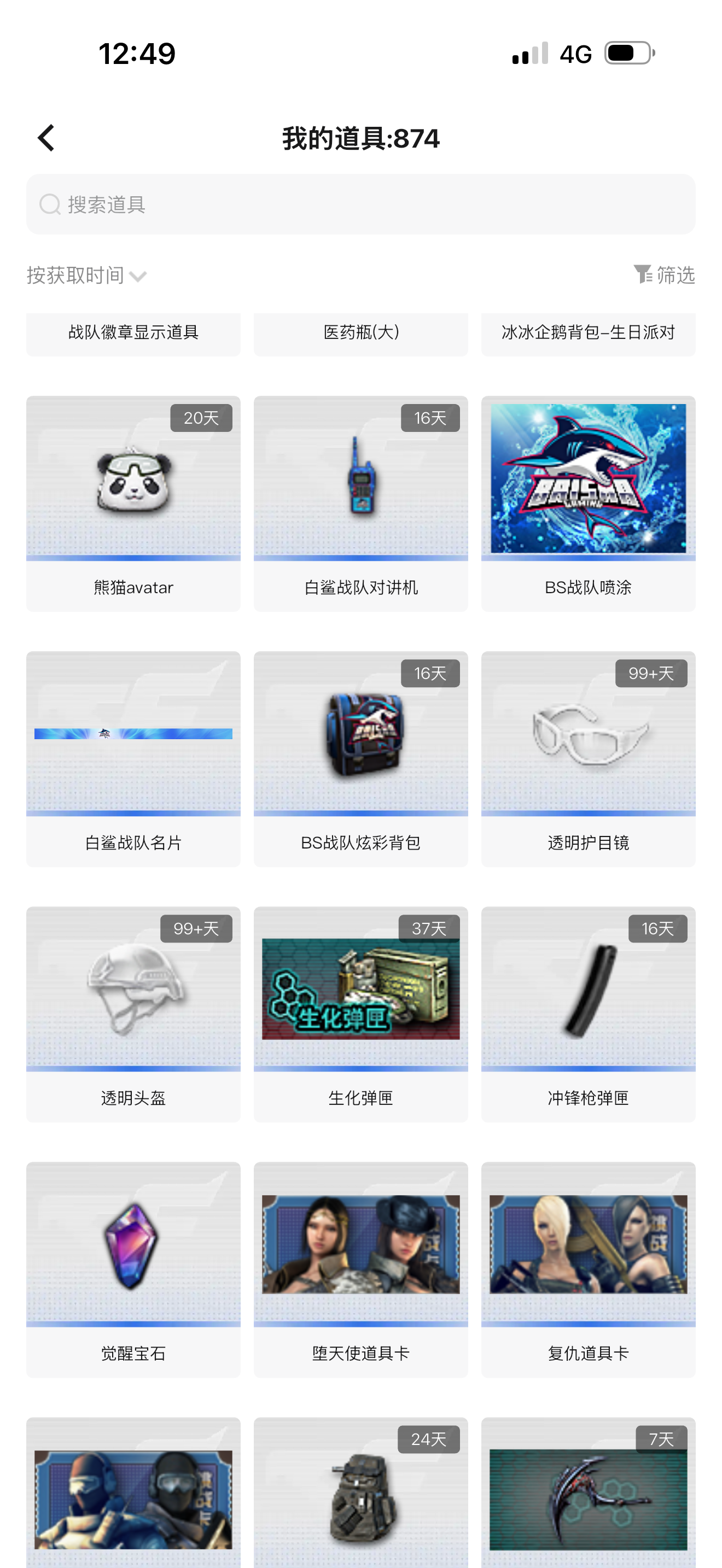722x1568 pixels.
Task: Expand the 按获取时间 sort dropdown
Action: 86,276
